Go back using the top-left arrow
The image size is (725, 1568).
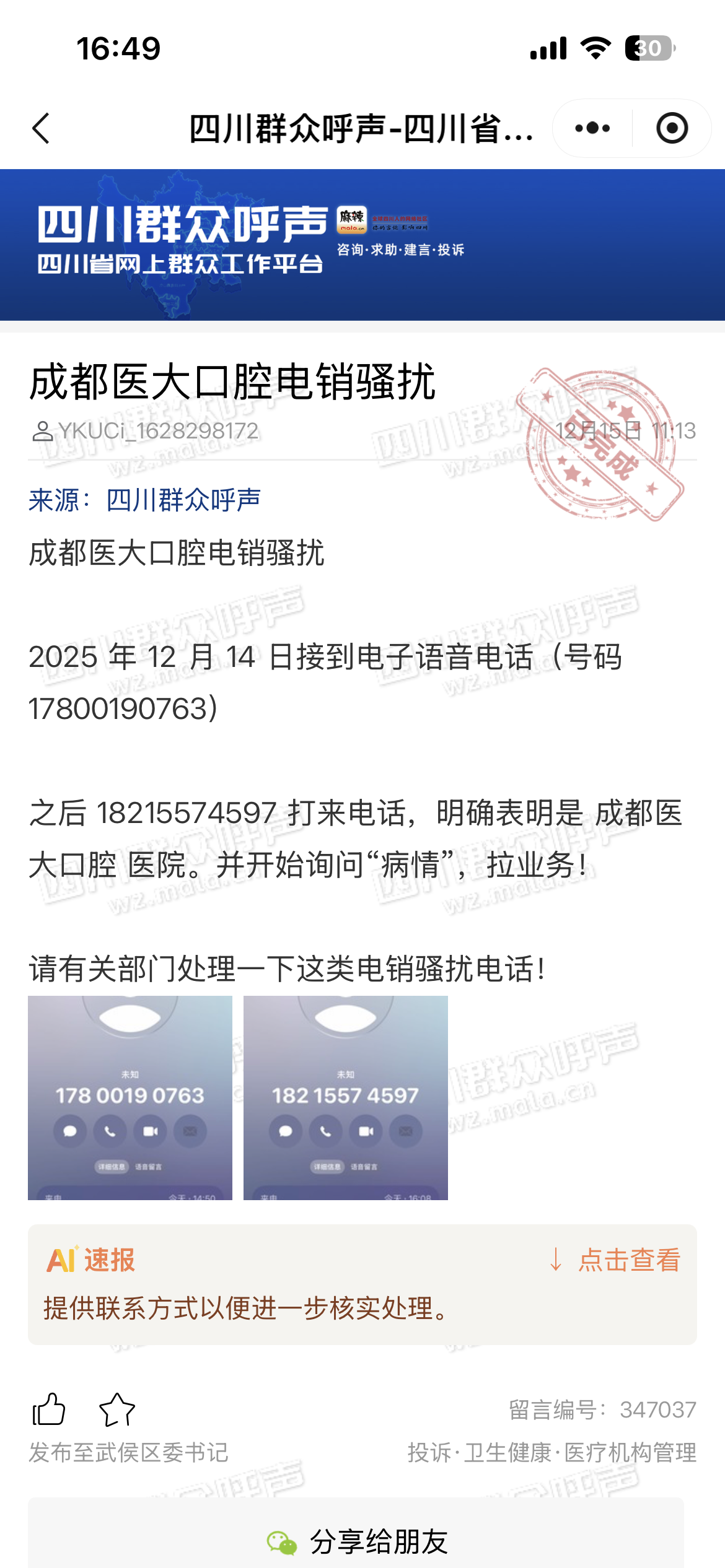pos(41,129)
